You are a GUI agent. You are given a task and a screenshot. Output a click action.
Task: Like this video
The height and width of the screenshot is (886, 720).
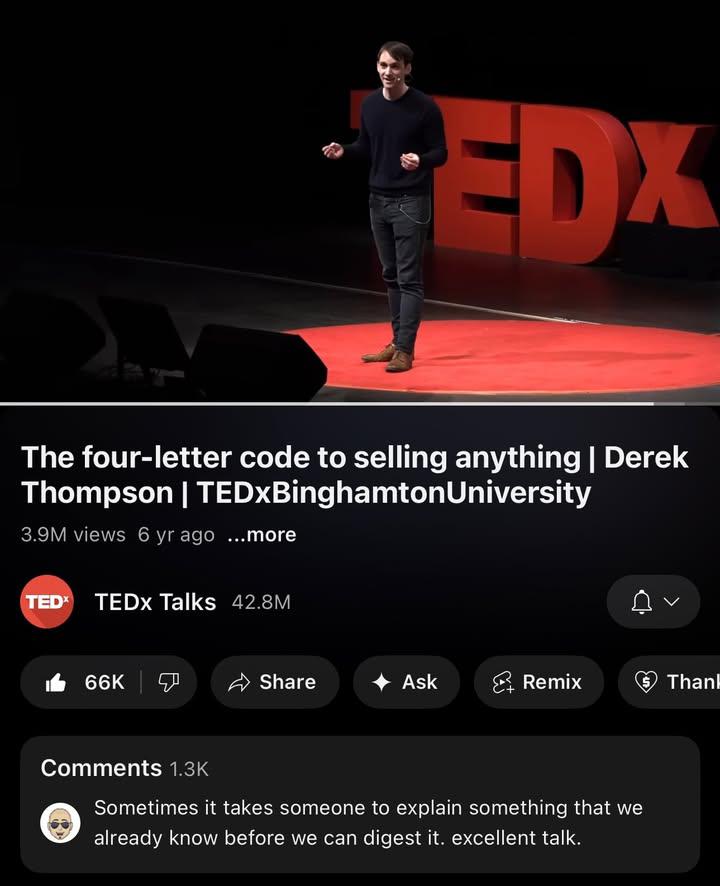[86, 682]
